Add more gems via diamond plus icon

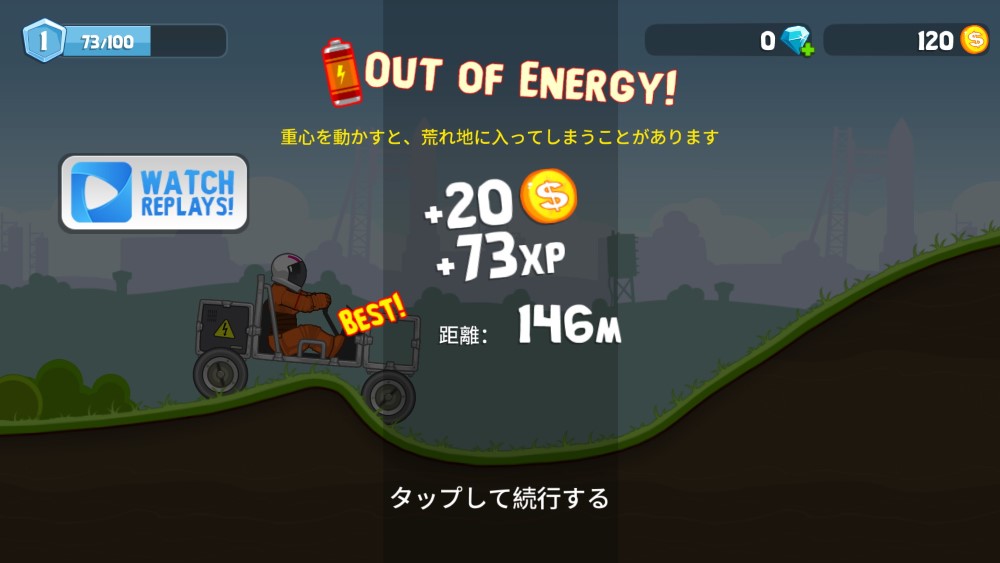[x=798, y=41]
